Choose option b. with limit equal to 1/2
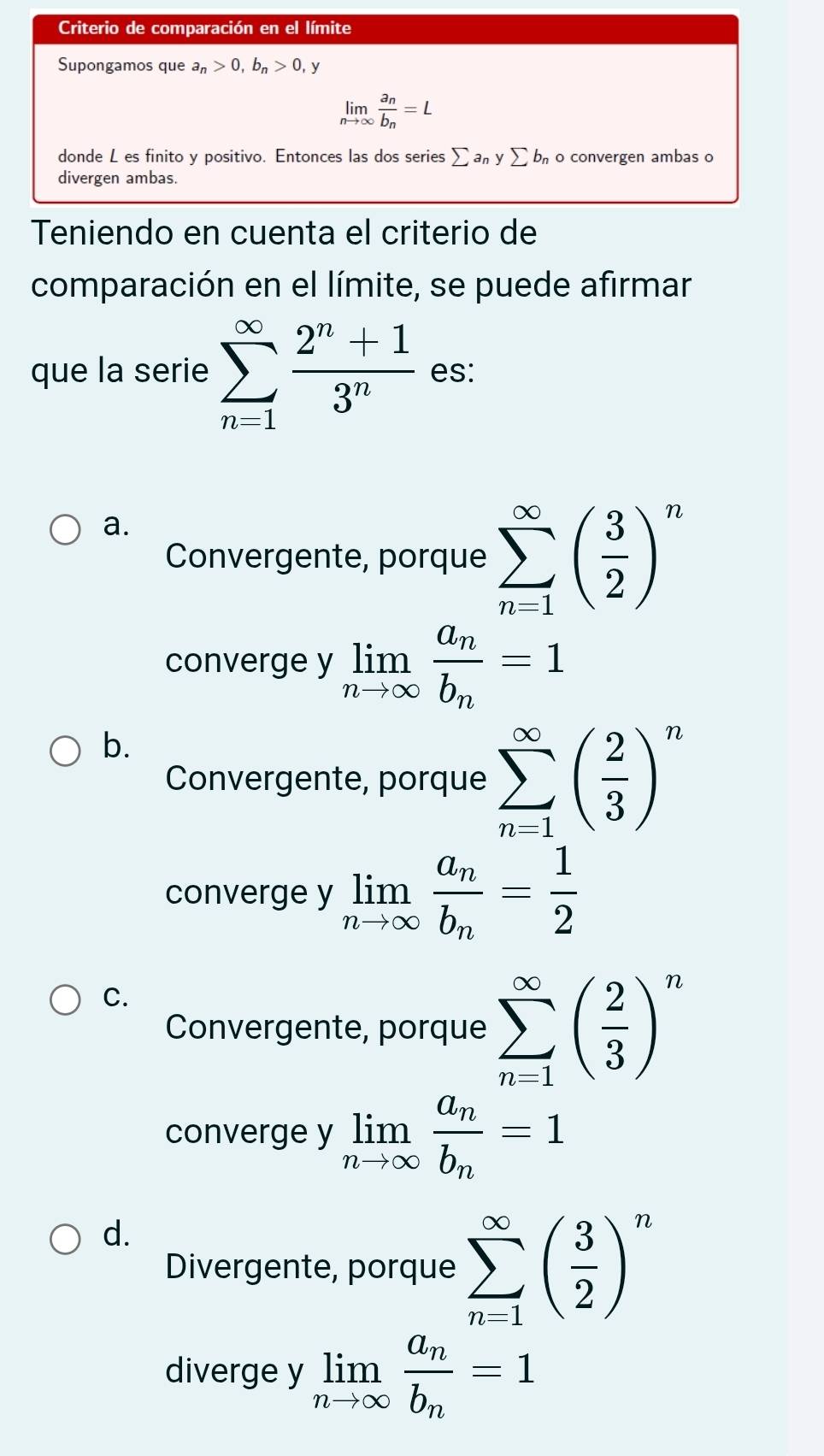This screenshot has width=824, height=1456. [66, 752]
